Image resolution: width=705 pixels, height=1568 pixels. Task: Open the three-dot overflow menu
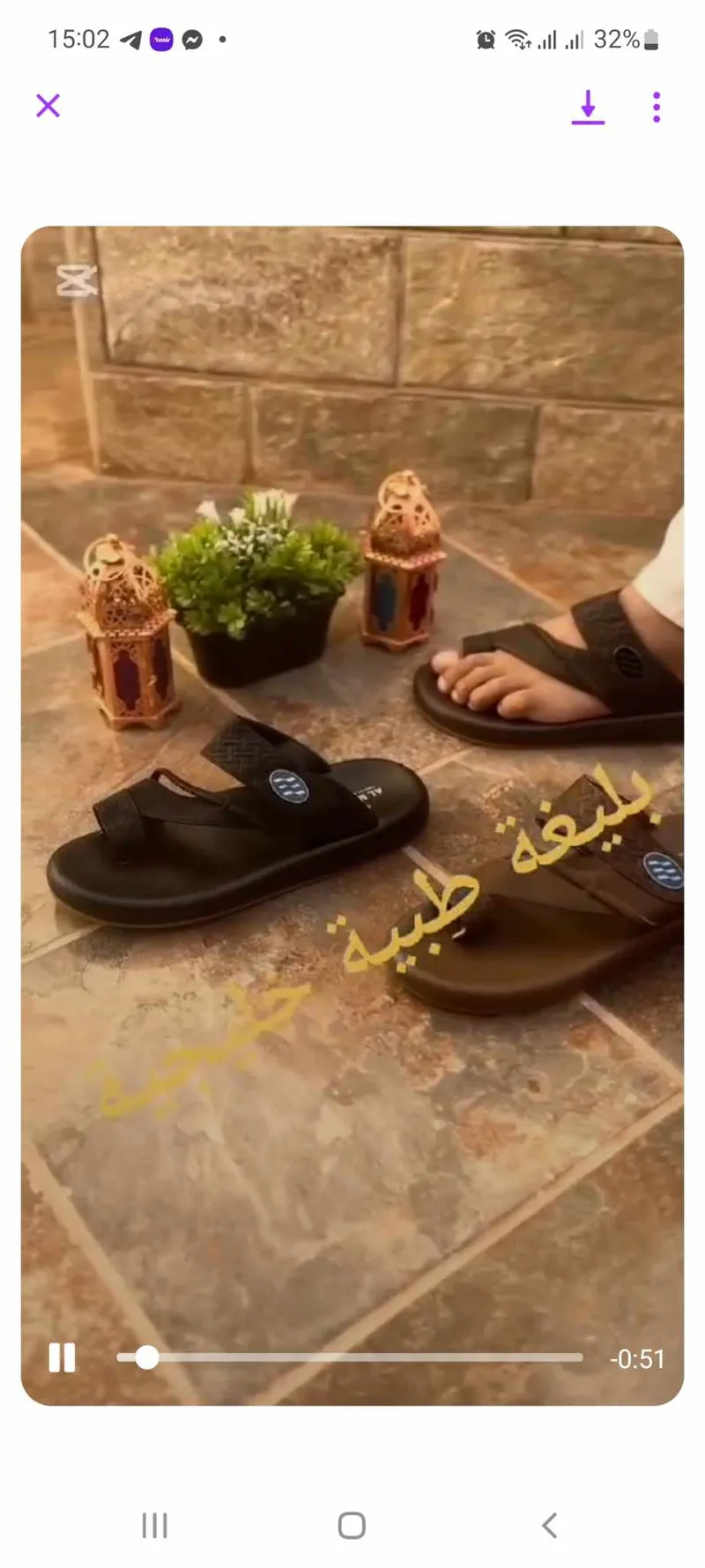(656, 107)
